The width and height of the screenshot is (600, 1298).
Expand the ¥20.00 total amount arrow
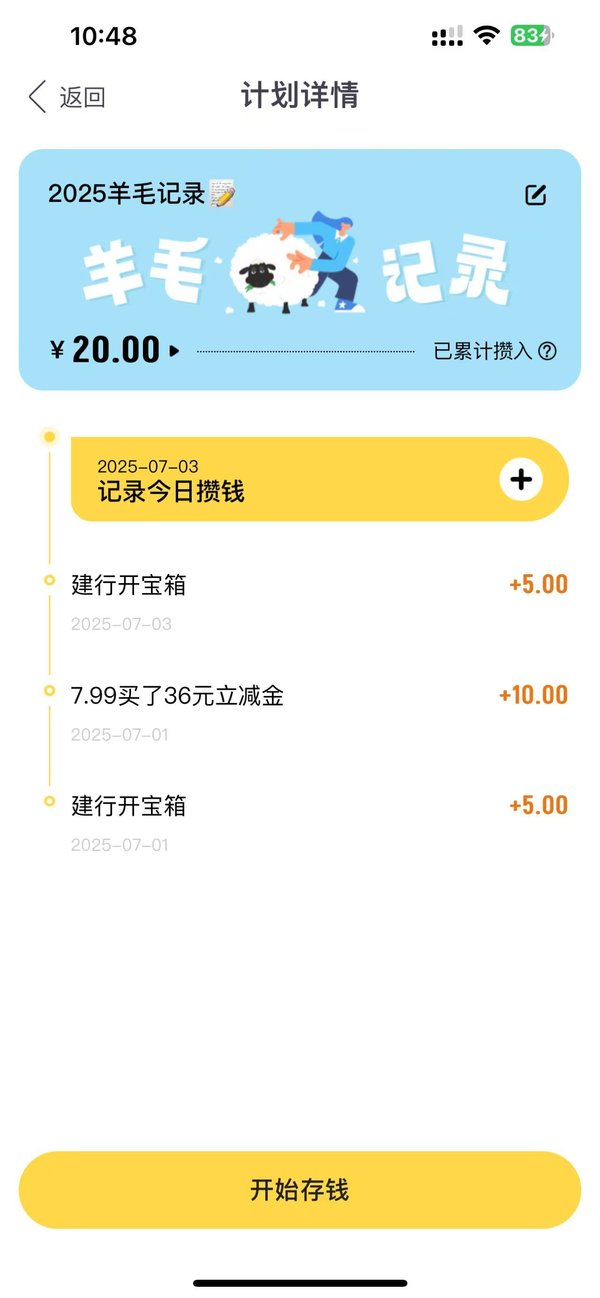coord(175,351)
